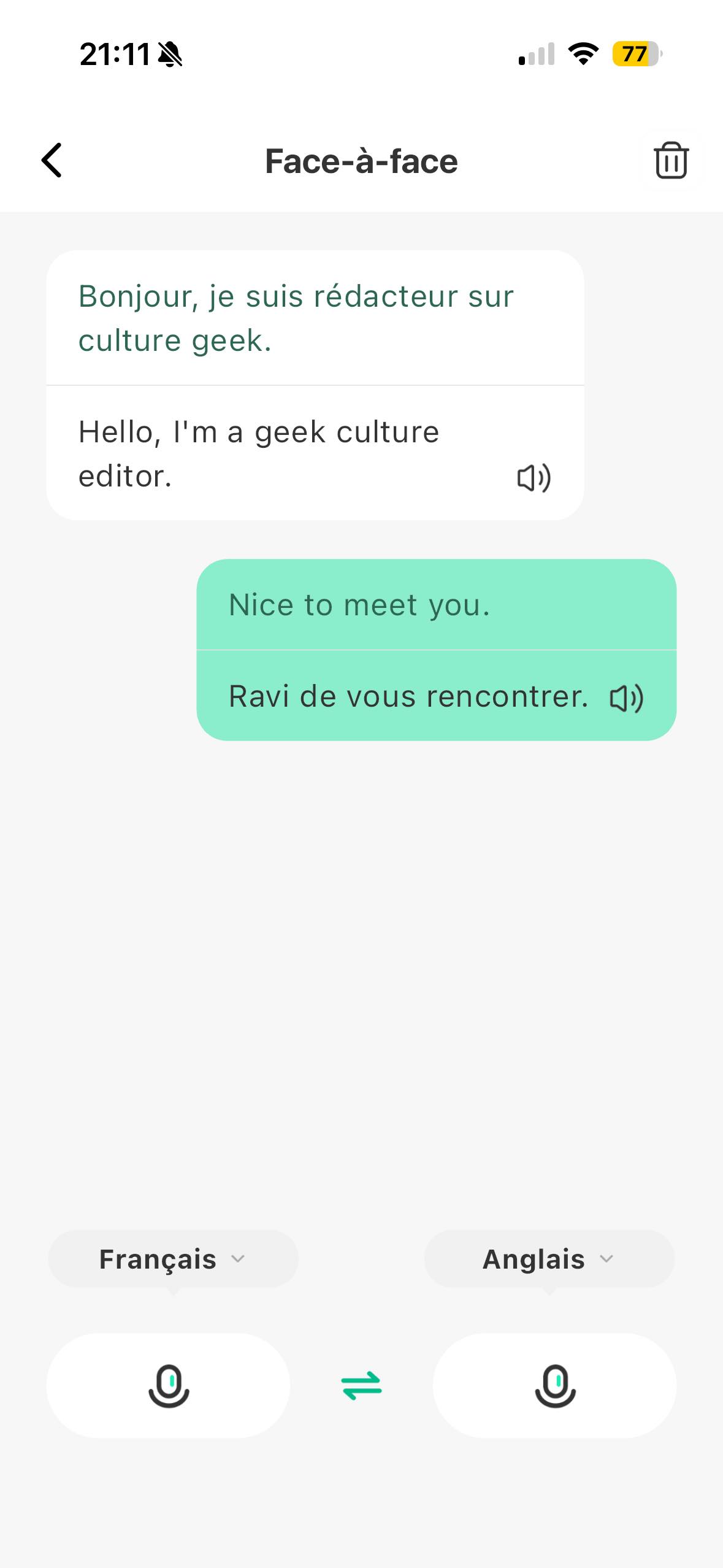Go back using the chevron arrow

coord(52,161)
